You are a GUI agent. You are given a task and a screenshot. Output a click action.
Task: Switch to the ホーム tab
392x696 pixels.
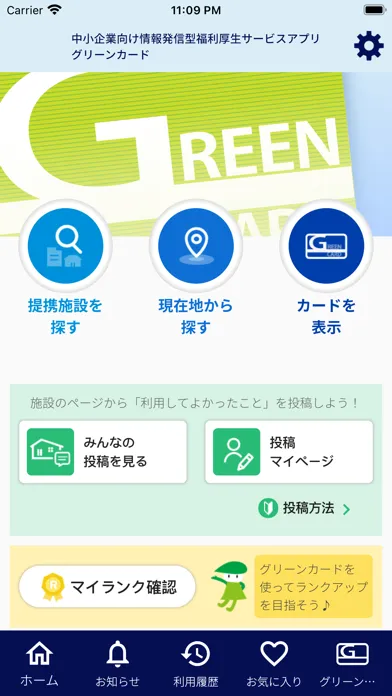click(39, 663)
